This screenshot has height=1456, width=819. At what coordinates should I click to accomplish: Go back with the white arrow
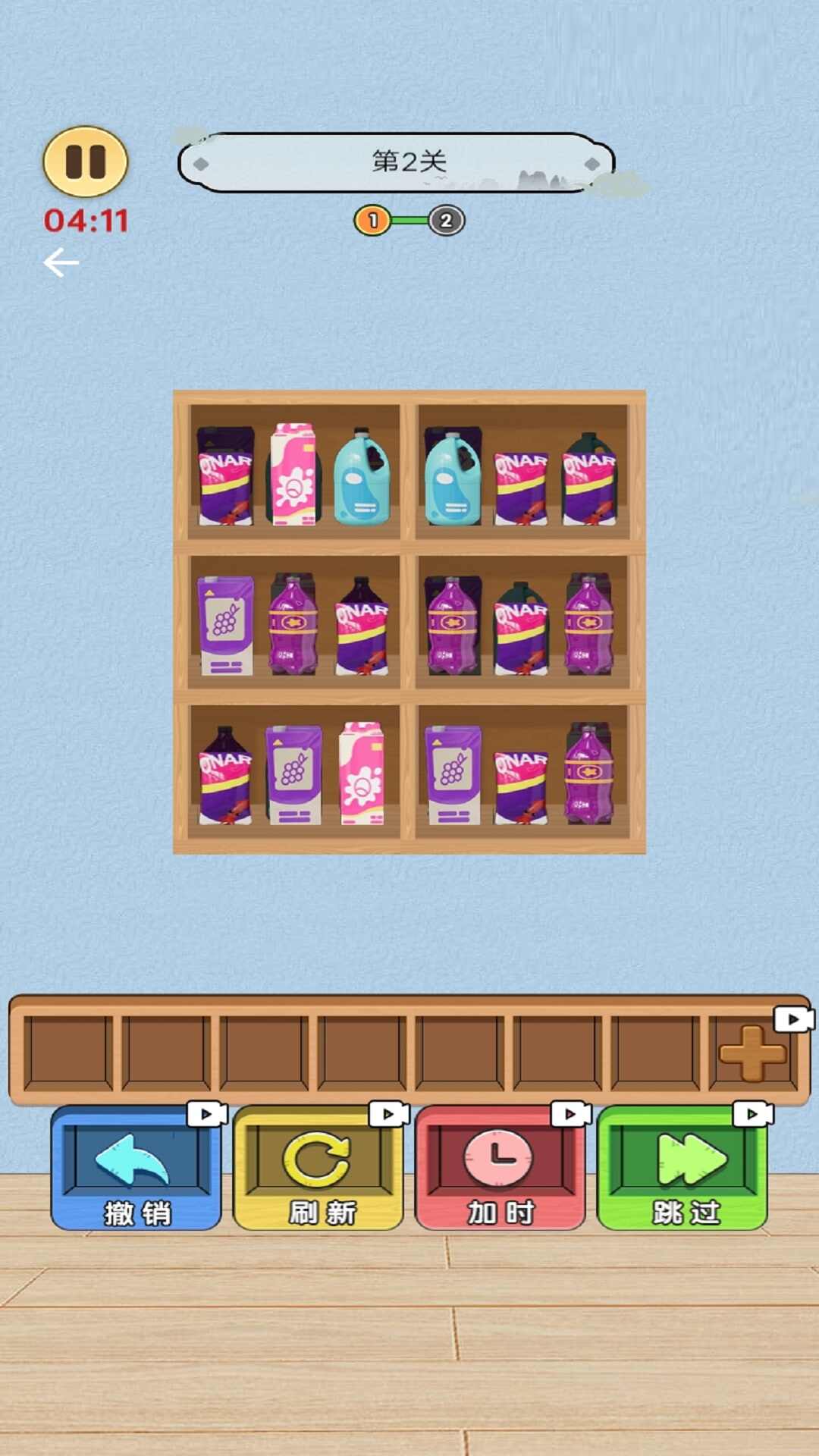point(61,263)
